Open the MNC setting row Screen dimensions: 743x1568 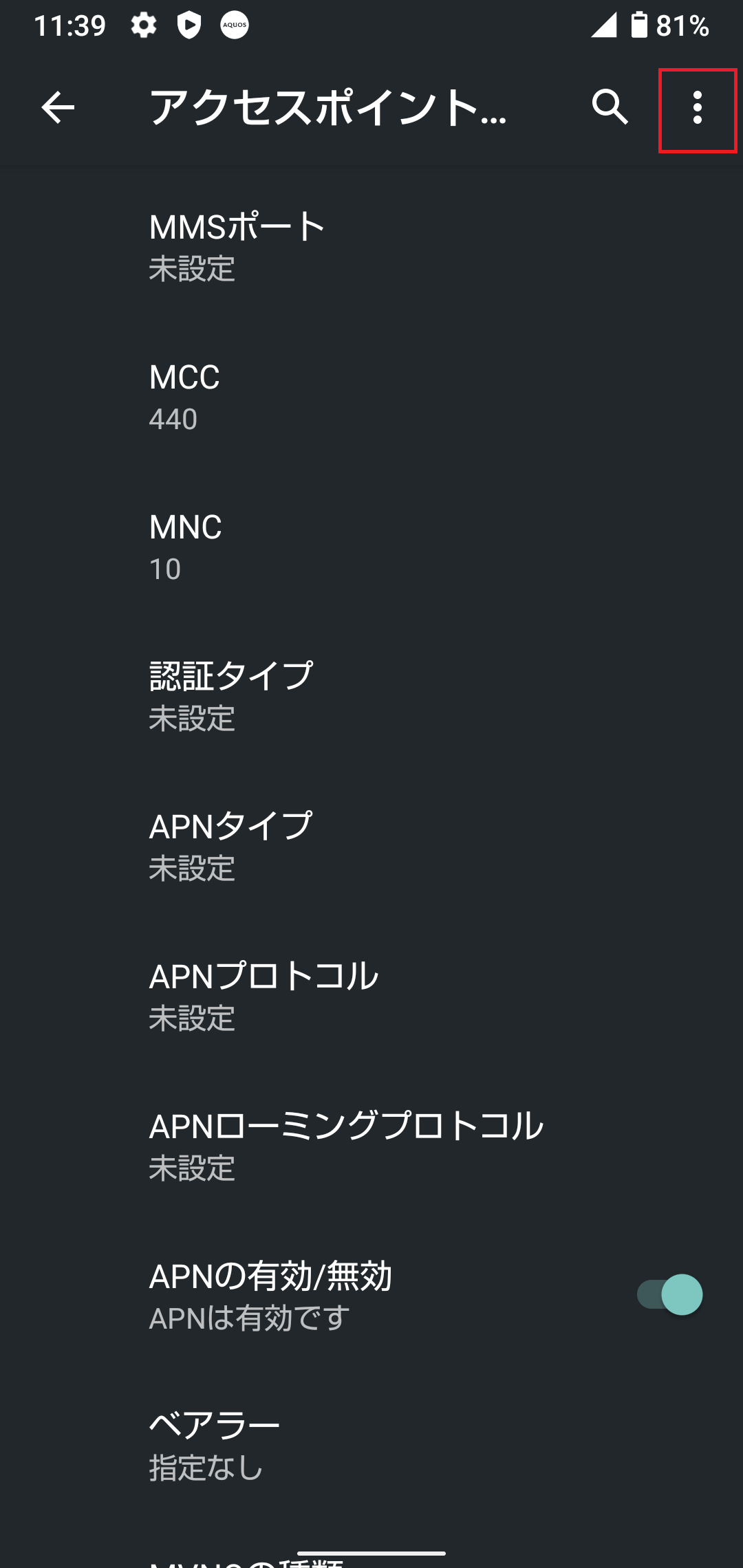coord(371,547)
